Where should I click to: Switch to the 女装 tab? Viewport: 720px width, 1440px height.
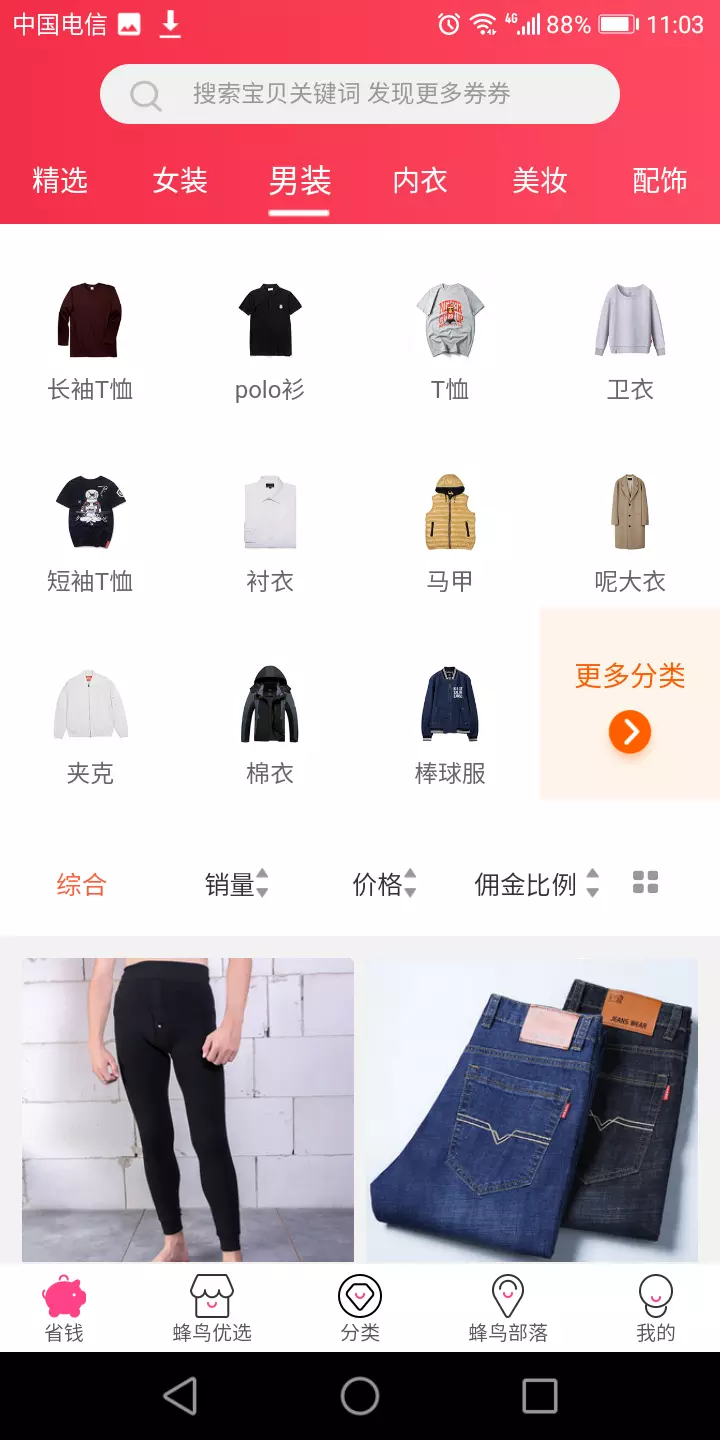tap(180, 181)
